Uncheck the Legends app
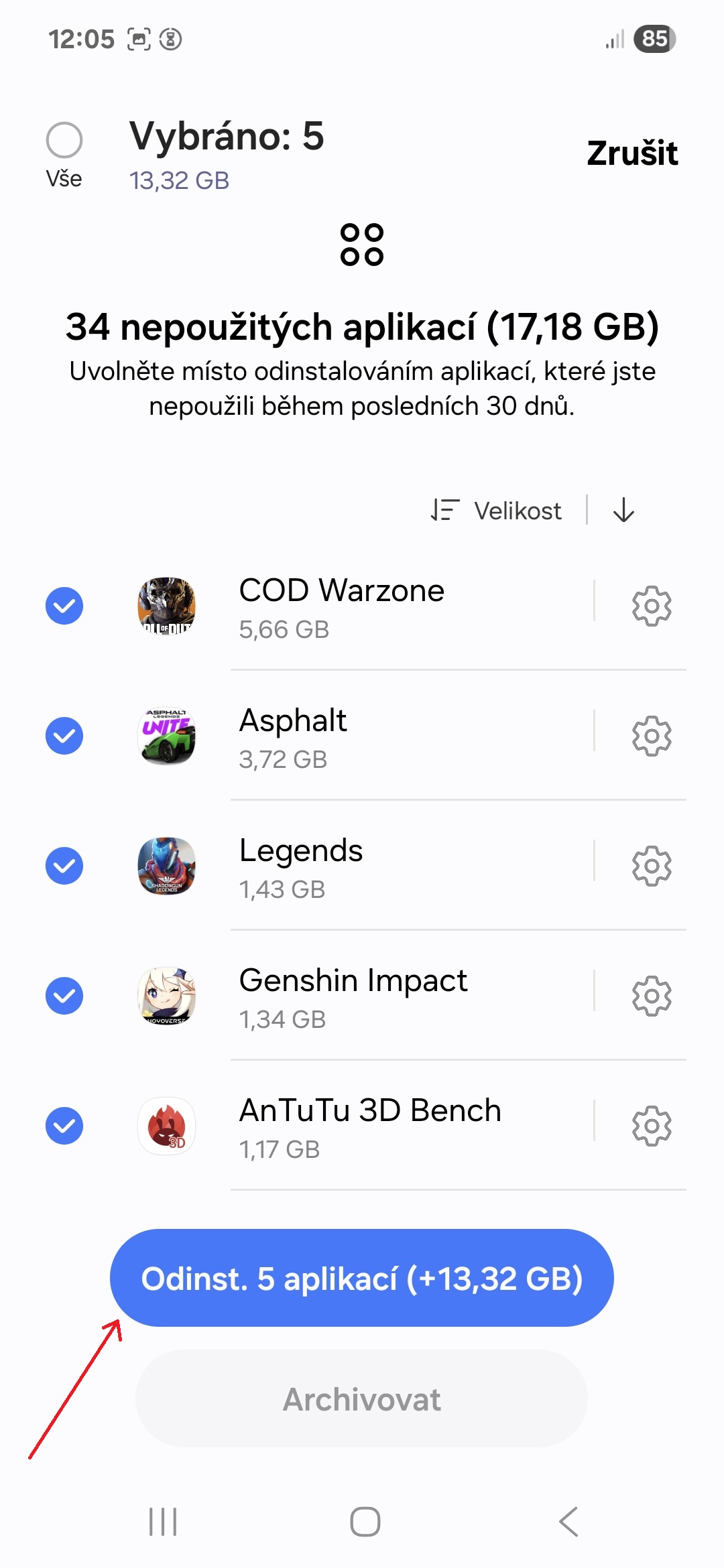 tap(64, 866)
